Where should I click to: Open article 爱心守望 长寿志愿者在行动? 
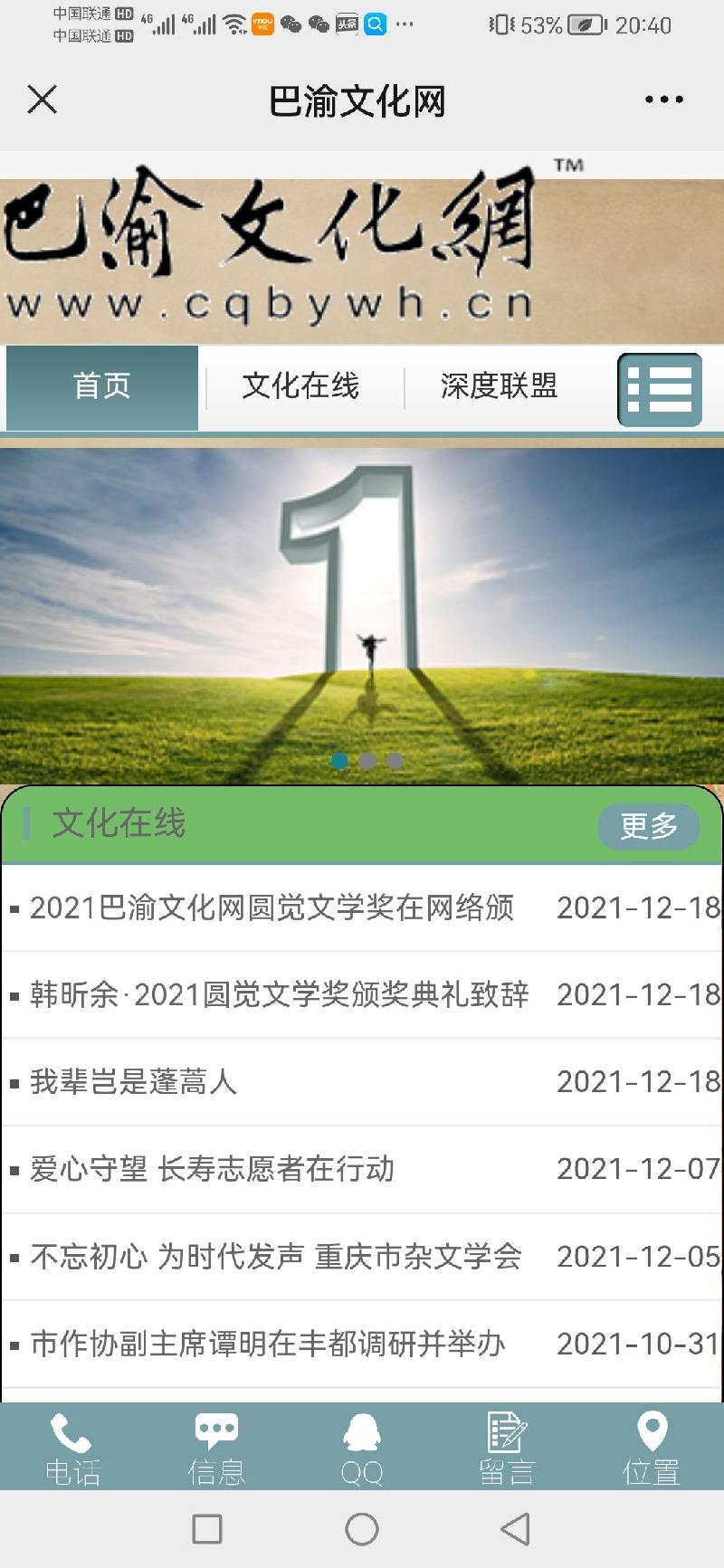point(213,1169)
